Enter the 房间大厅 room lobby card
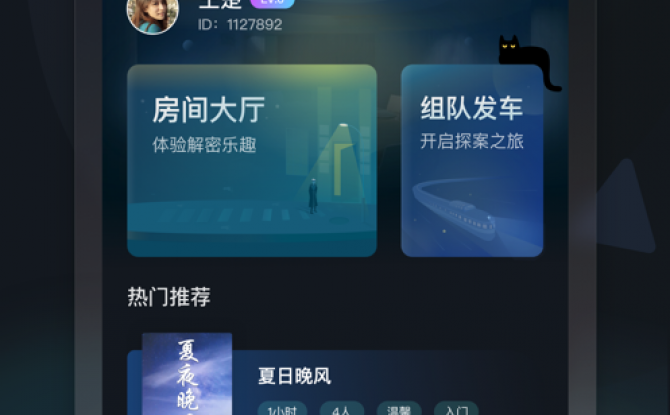Screen dimensions: 670x415 pos(251,160)
